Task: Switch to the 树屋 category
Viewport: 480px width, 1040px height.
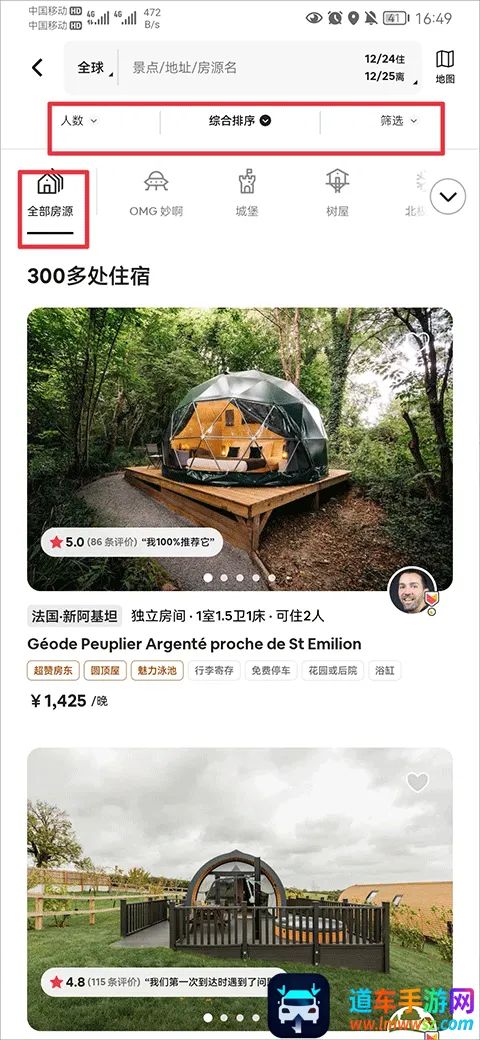Action: point(337,195)
